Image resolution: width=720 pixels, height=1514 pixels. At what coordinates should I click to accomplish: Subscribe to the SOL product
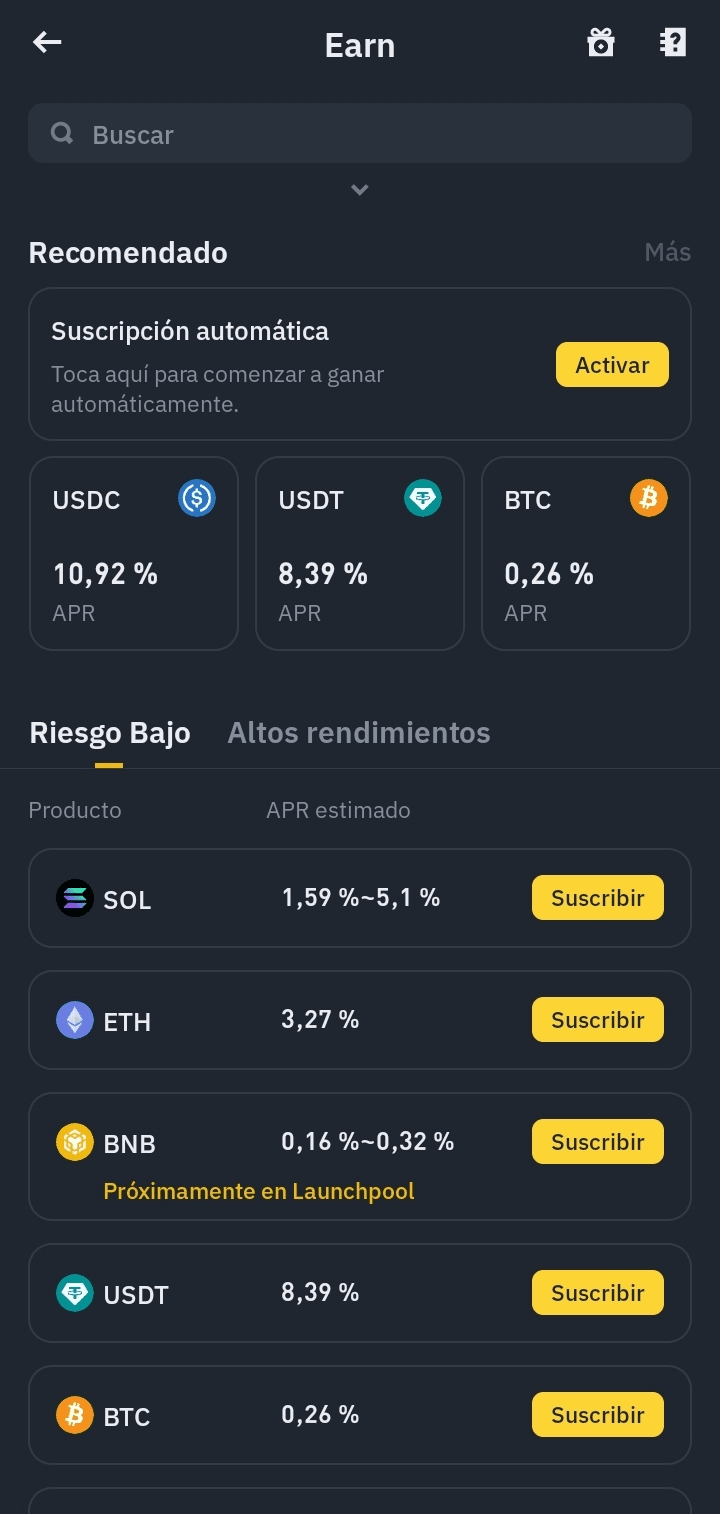[597, 898]
